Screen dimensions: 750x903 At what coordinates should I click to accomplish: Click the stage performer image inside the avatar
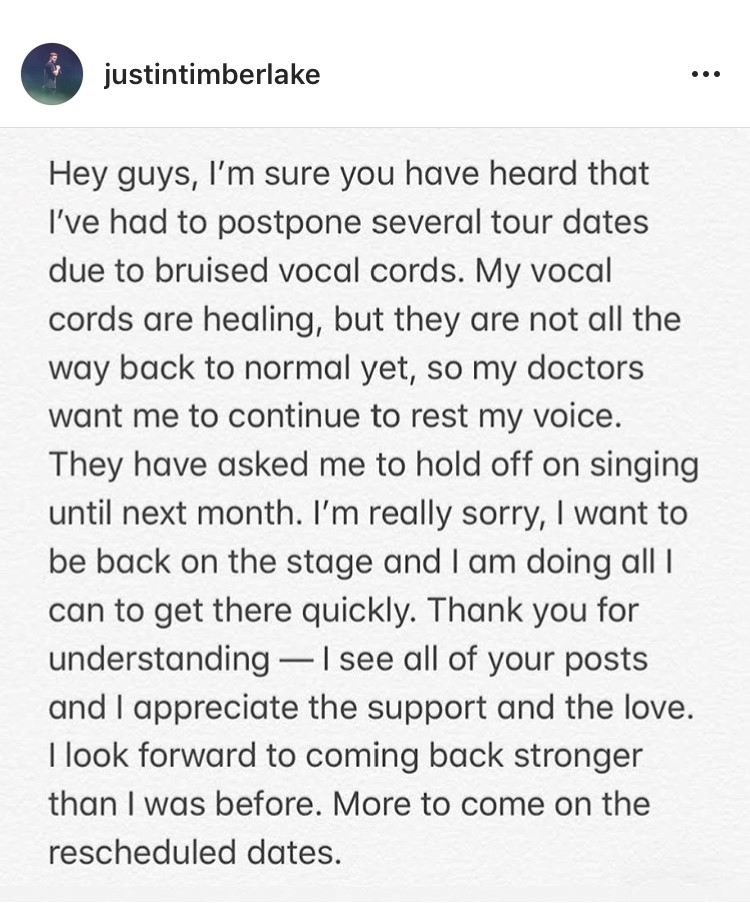click(51, 72)
